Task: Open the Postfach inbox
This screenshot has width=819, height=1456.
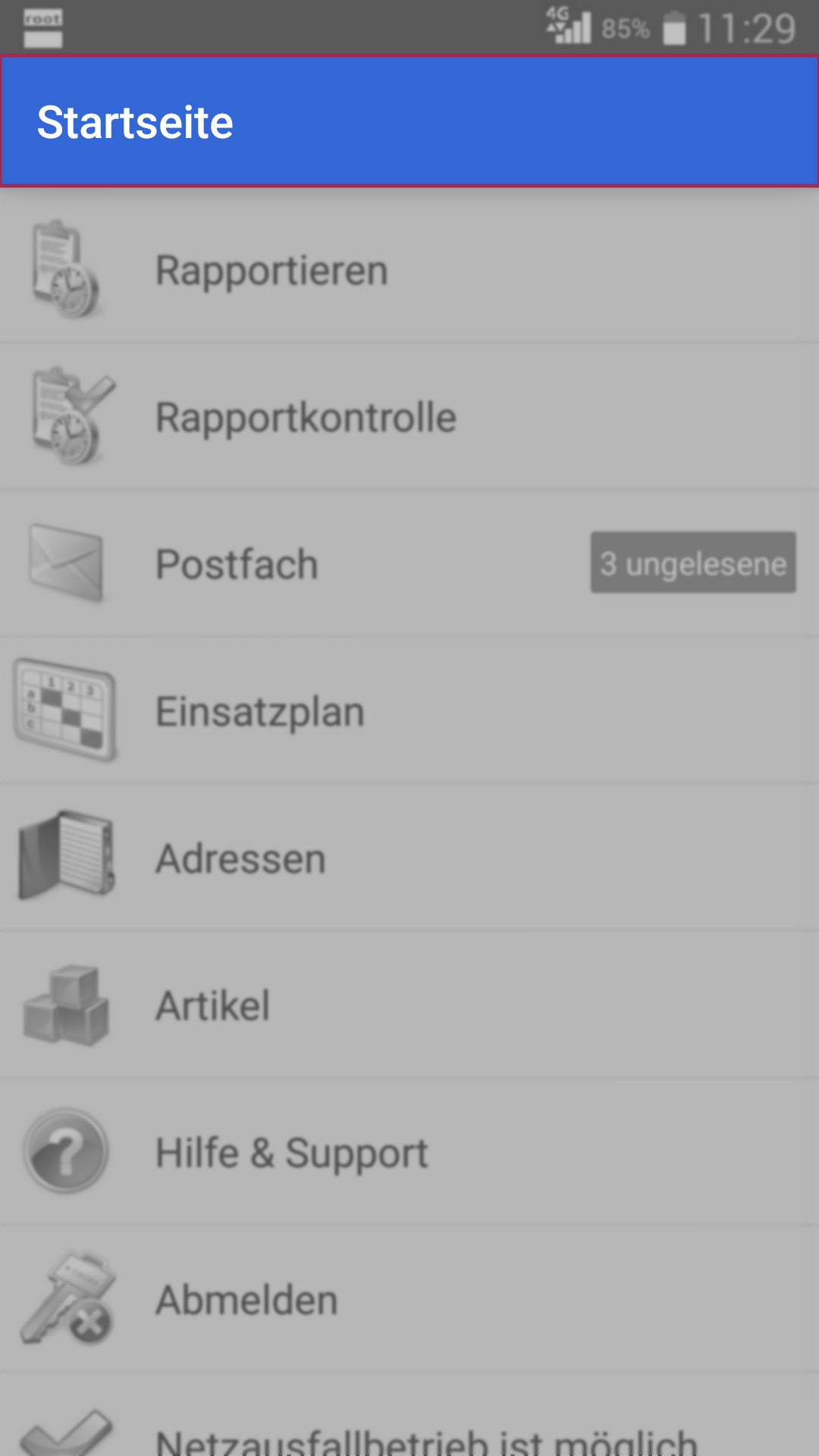Action: (x=409, y=563)
